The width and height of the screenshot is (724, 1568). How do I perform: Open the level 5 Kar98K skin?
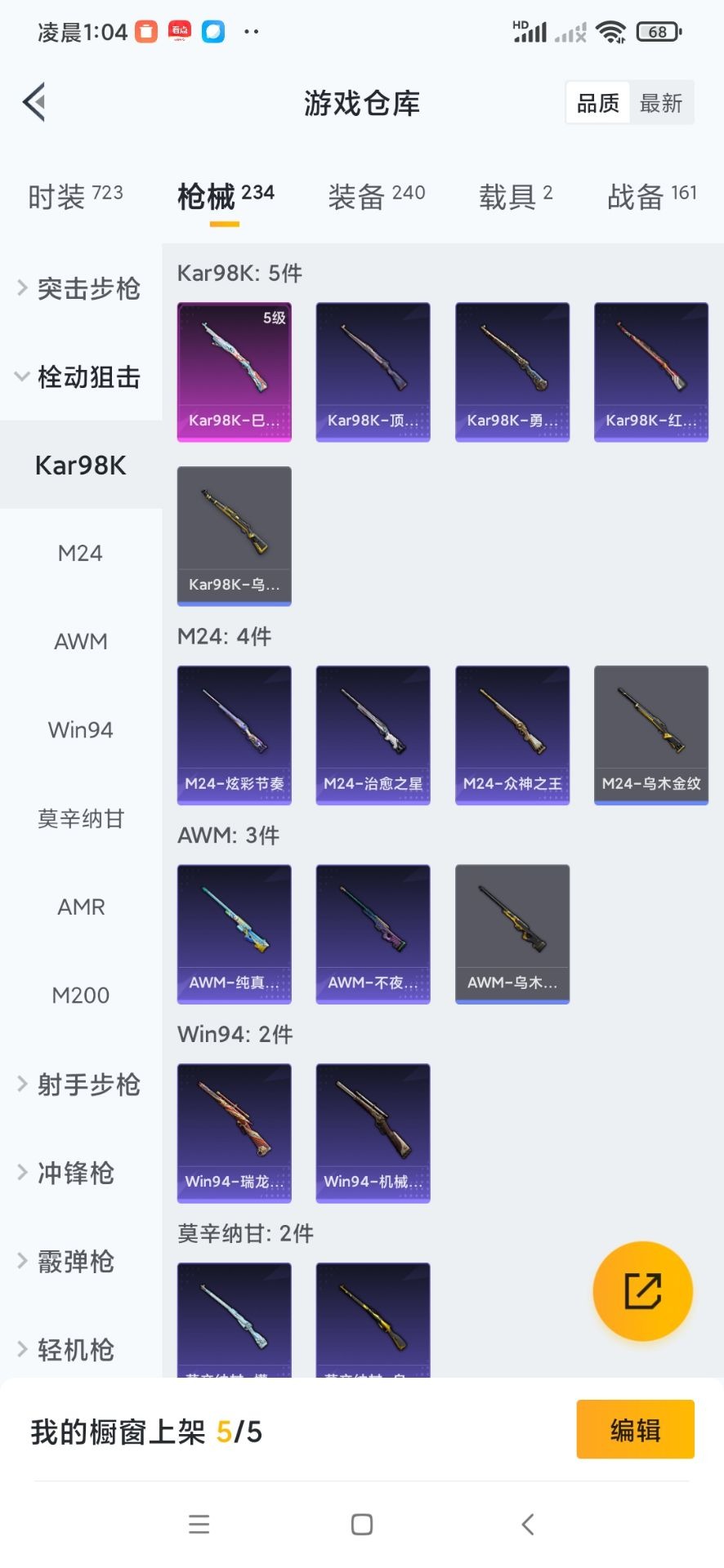click(x=235, y=372)
